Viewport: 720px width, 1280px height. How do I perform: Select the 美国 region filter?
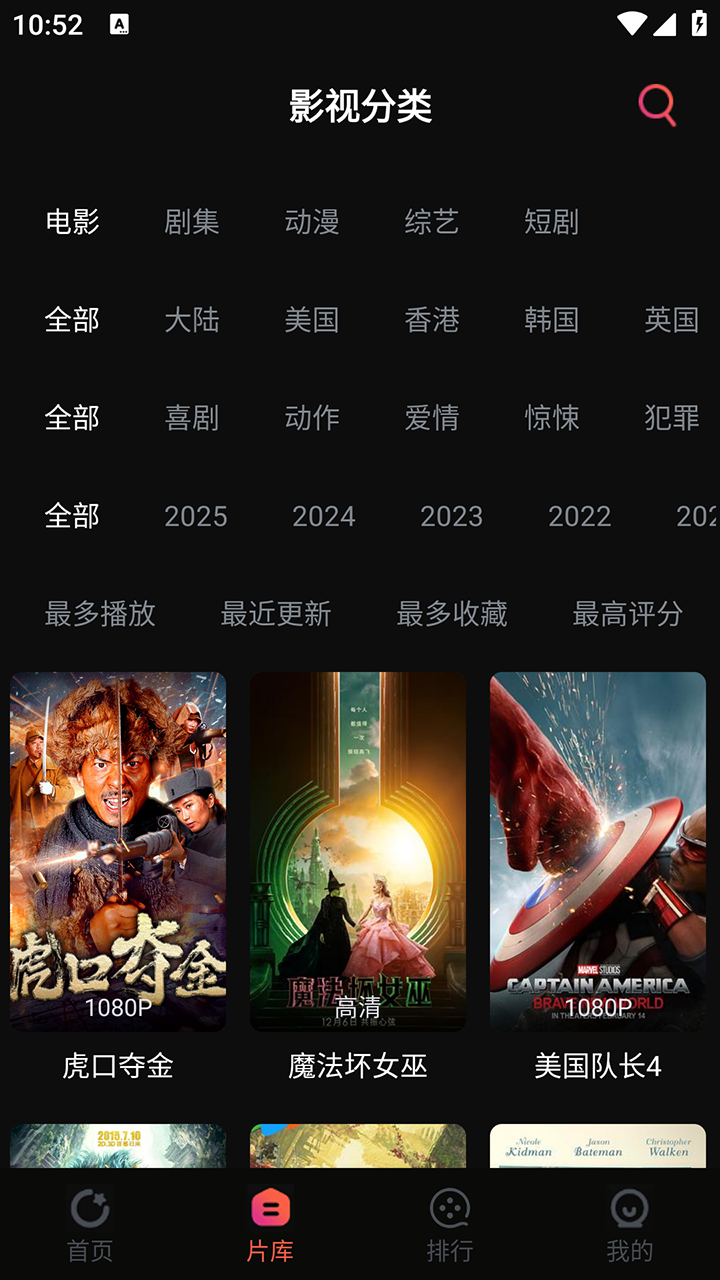point(312,320)
